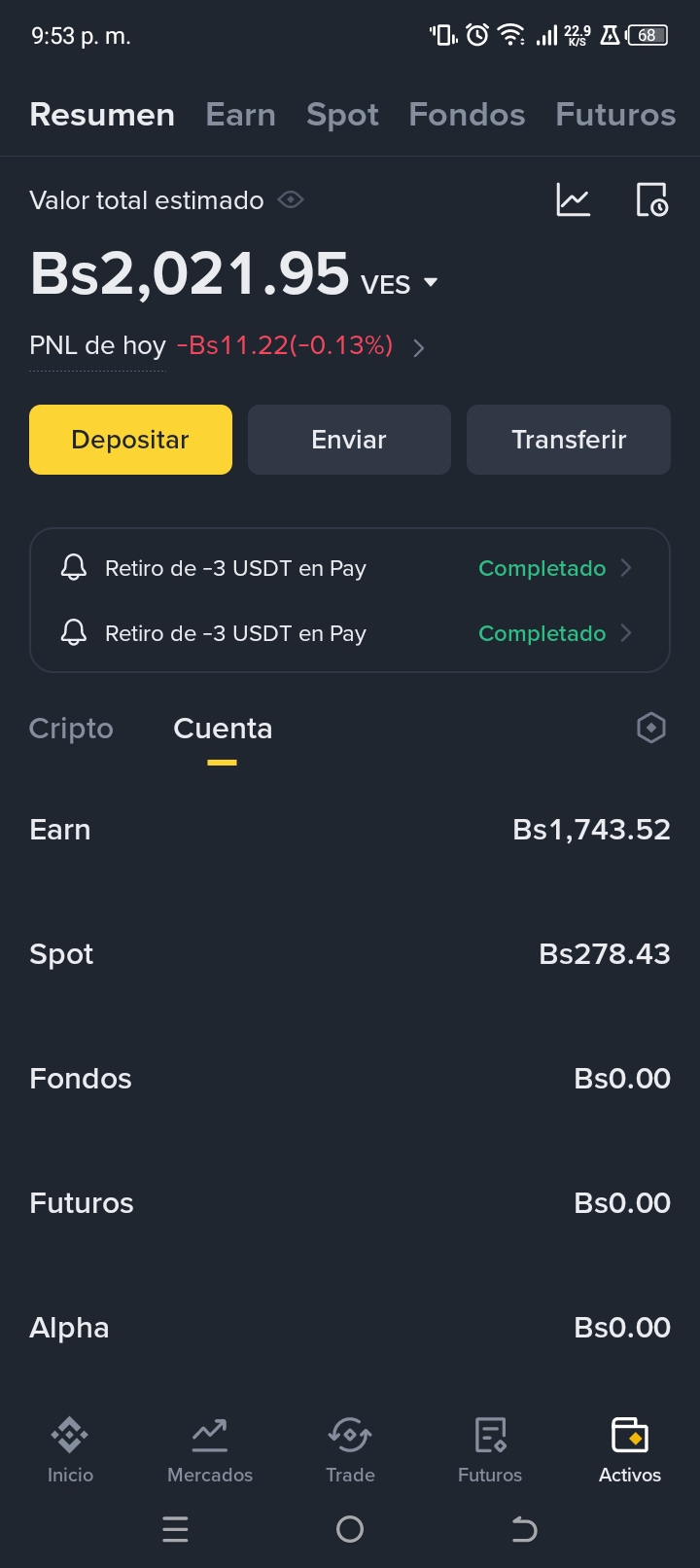This screenshot has width=700, height=1568.
Task: Open Trade in bottom navigation
Action: (x=350, y=1448)
